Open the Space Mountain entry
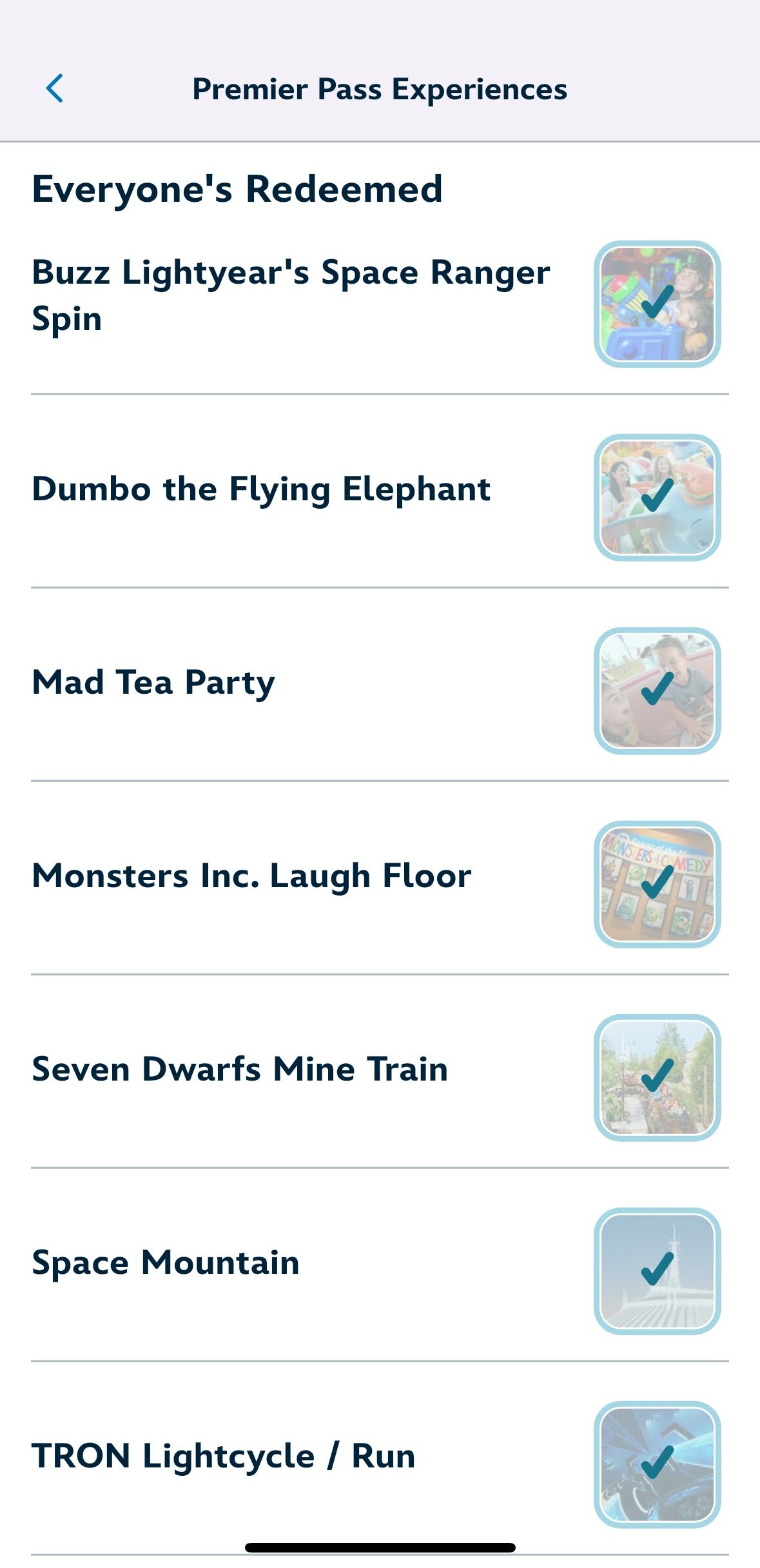 tap(166, 1262)
